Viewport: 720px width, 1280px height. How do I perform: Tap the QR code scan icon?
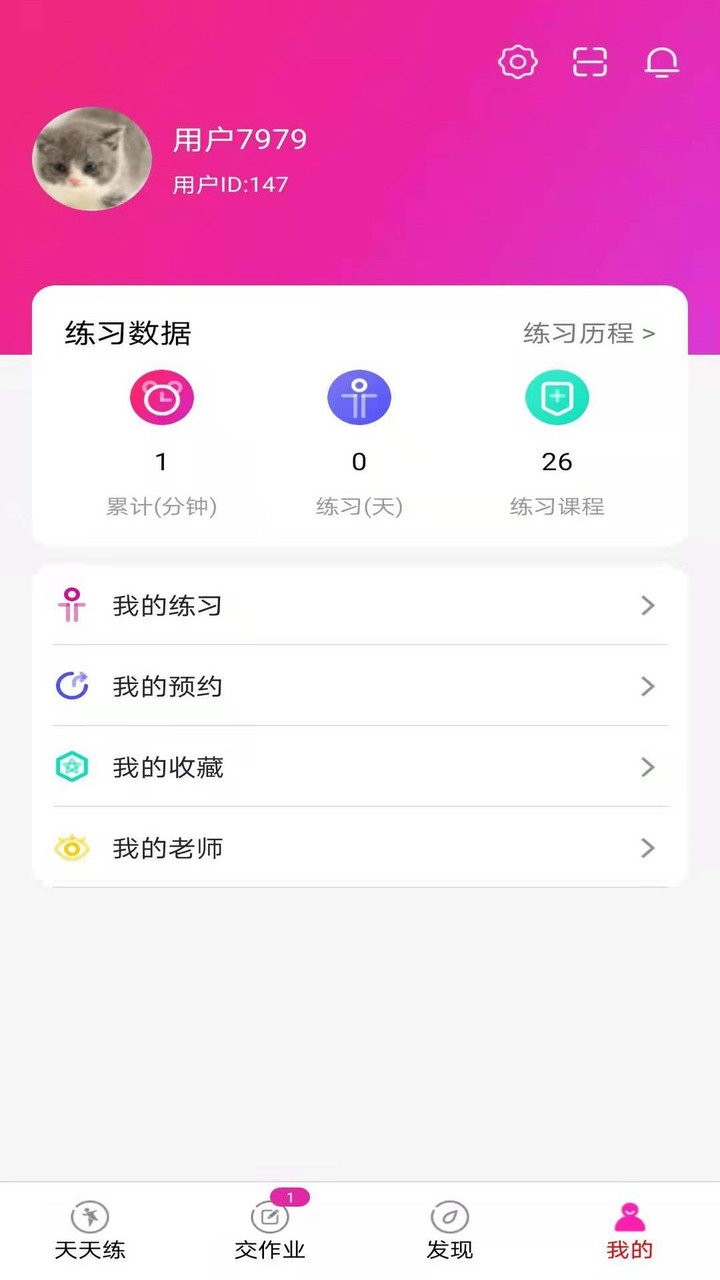click(589, 62)
